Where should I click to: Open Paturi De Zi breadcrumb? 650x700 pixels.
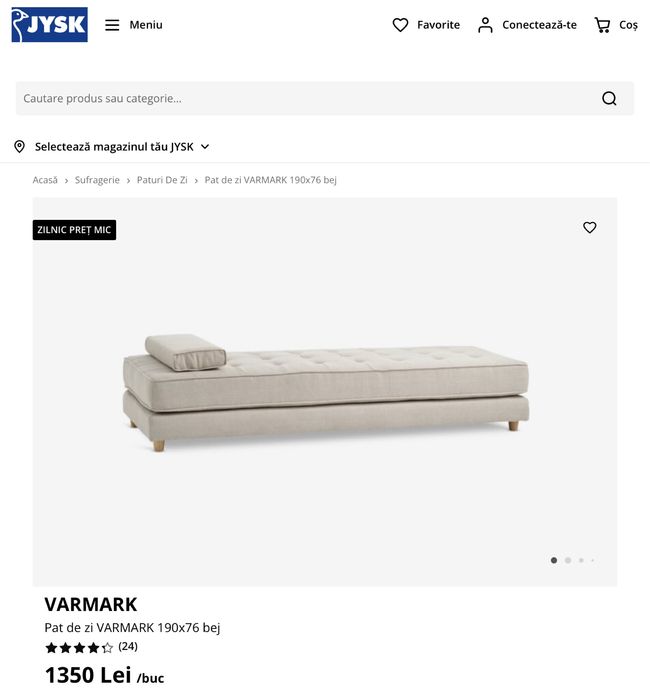162,180
